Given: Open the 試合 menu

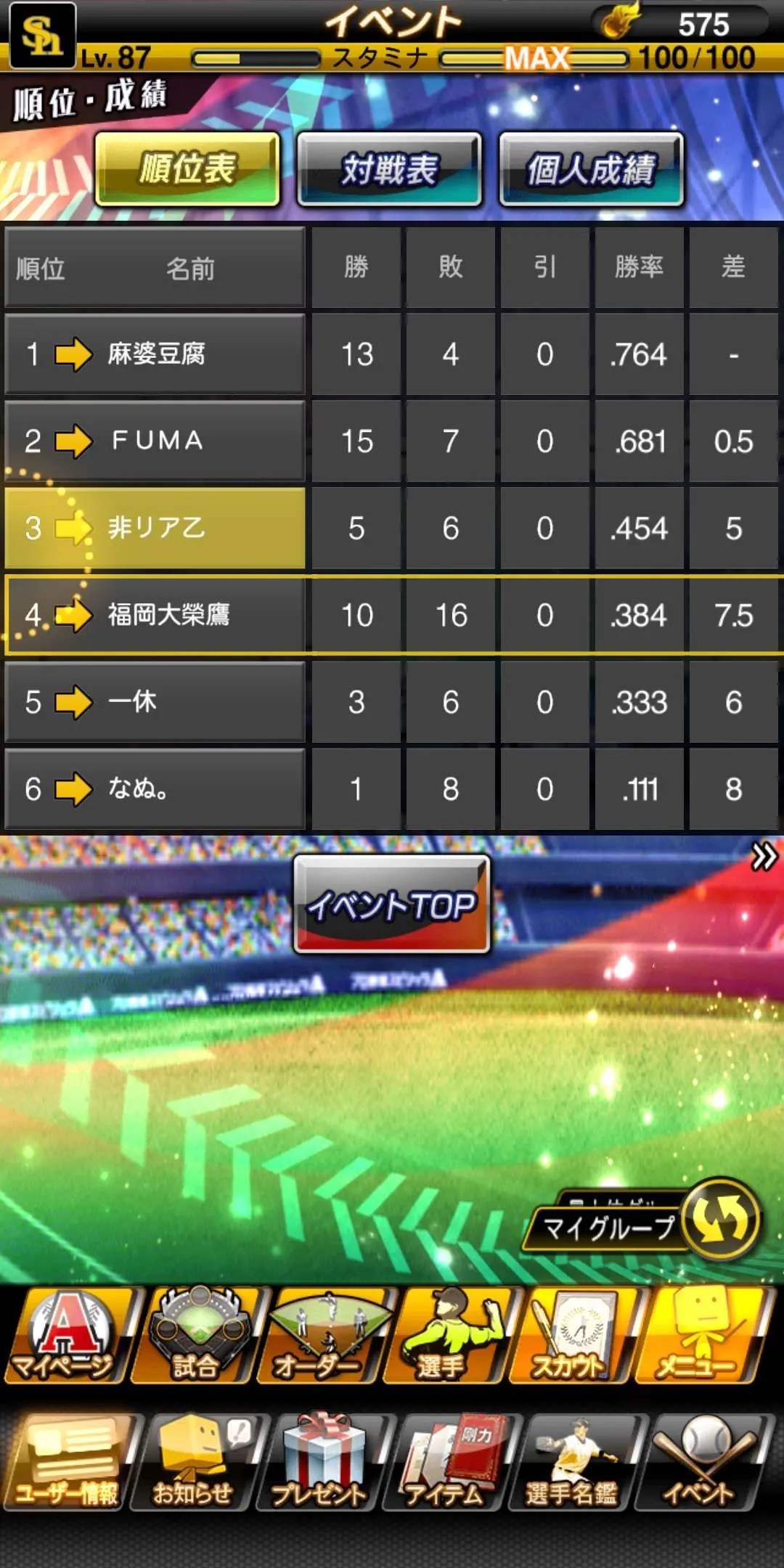Looking at the screenshot, I should (196, 1336).
